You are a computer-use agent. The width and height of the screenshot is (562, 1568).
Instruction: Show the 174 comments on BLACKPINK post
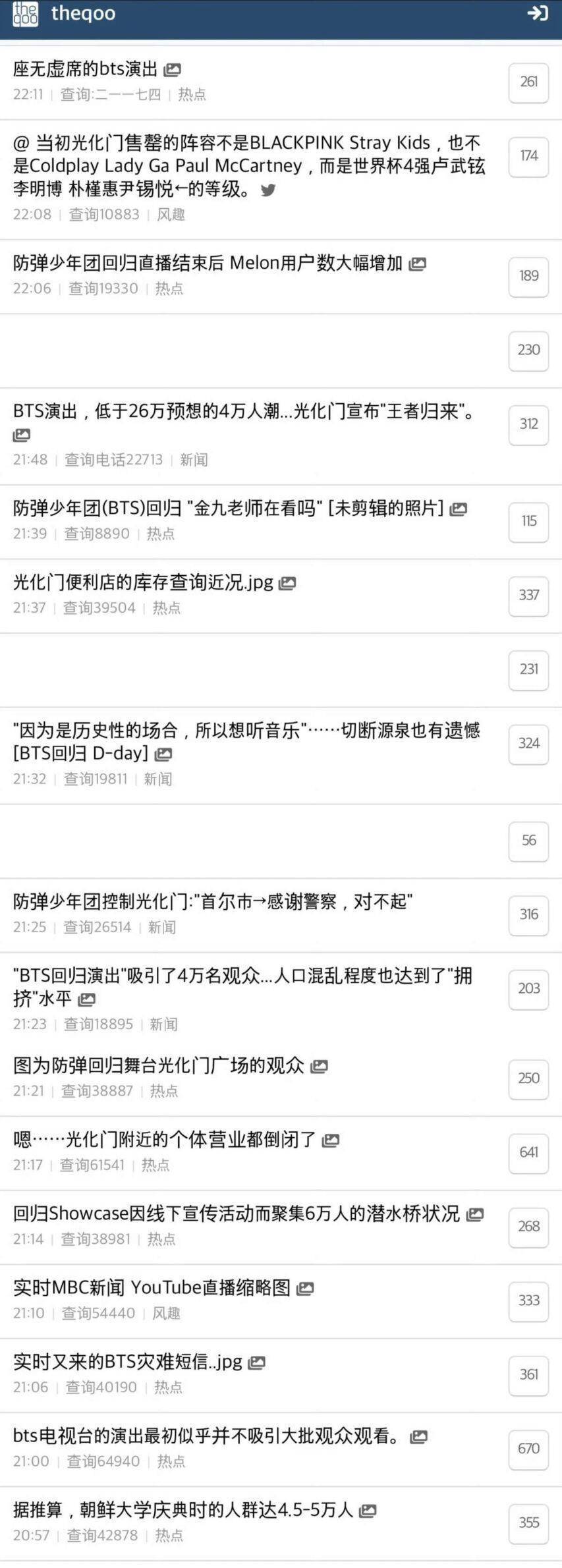click(x=528, y=156)
